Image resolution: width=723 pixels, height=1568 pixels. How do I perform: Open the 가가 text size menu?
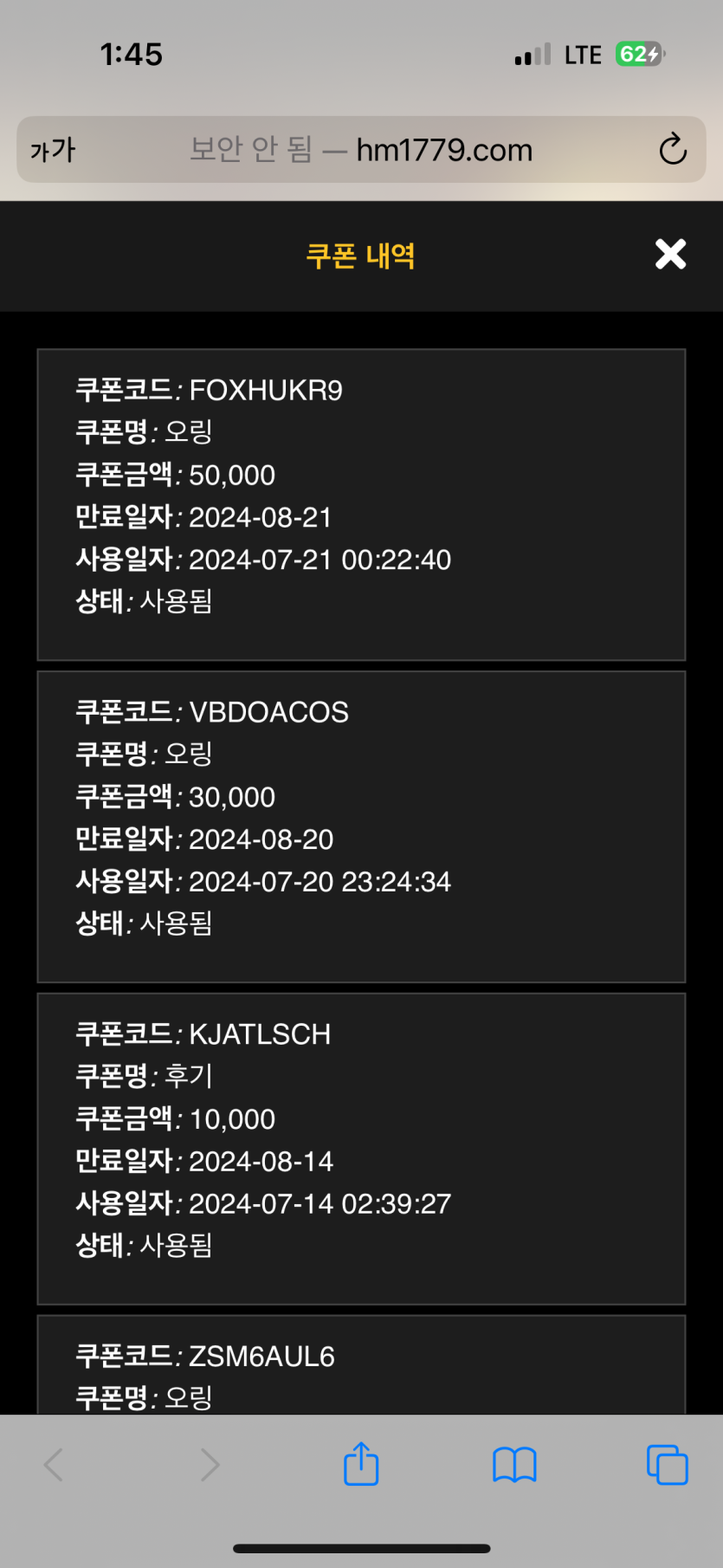click(x=54, y=150)
